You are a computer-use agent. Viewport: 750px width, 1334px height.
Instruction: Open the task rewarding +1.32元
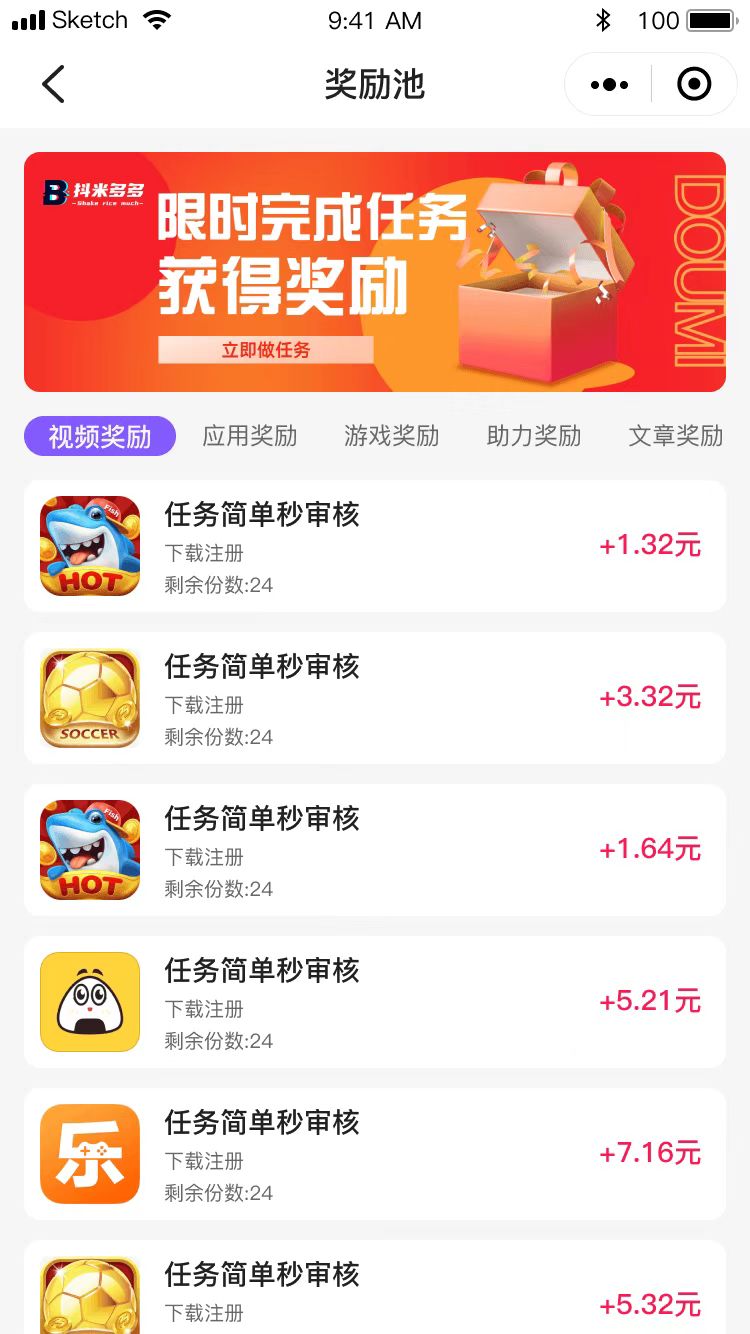tap(375, 546)
